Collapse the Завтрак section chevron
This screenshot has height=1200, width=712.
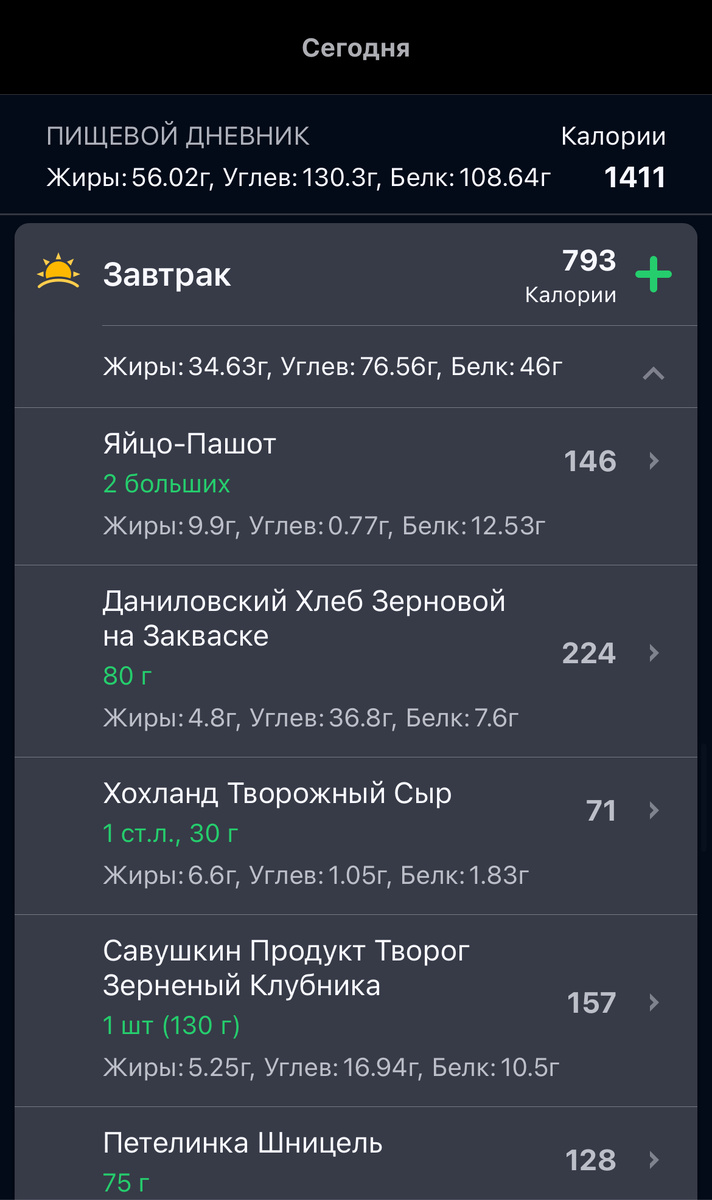click(653, 373)
